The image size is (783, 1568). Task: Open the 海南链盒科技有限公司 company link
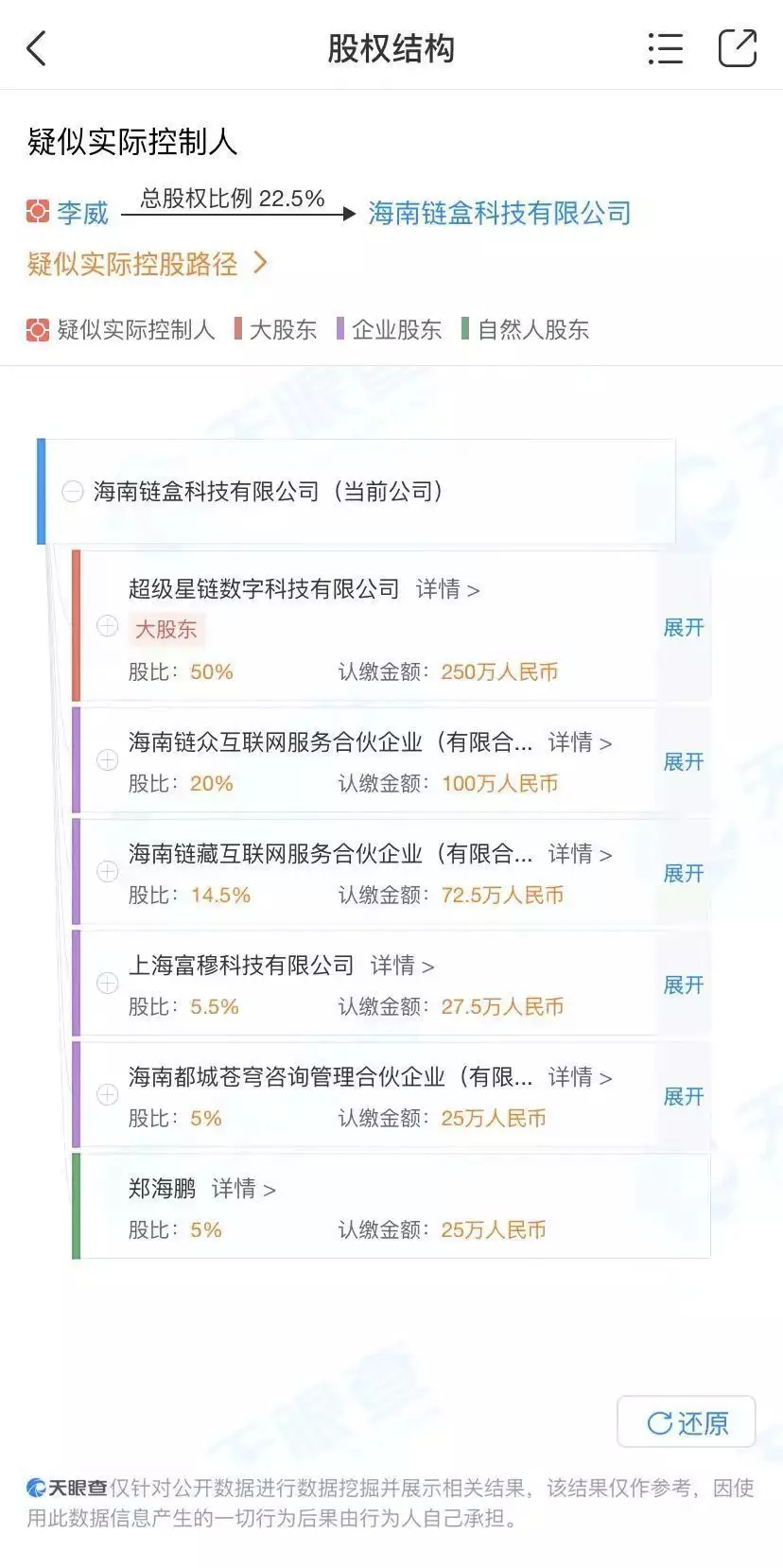click(499, 213)
